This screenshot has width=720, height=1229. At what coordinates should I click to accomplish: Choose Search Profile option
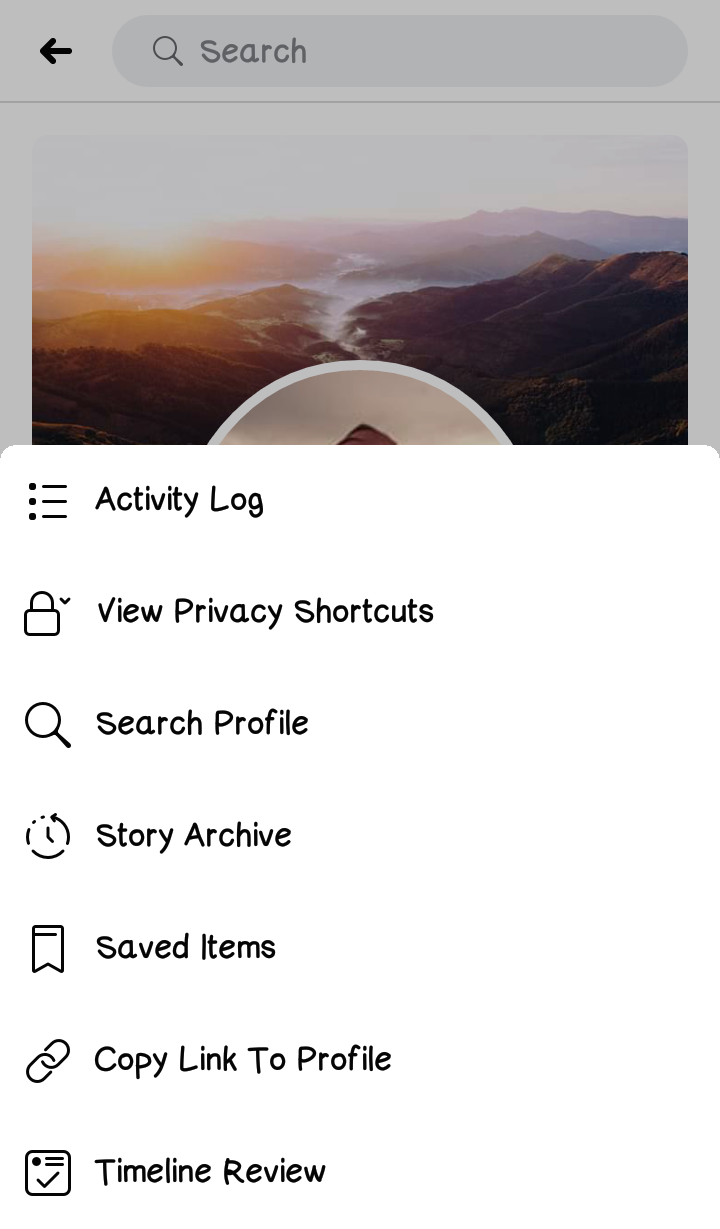202,724
